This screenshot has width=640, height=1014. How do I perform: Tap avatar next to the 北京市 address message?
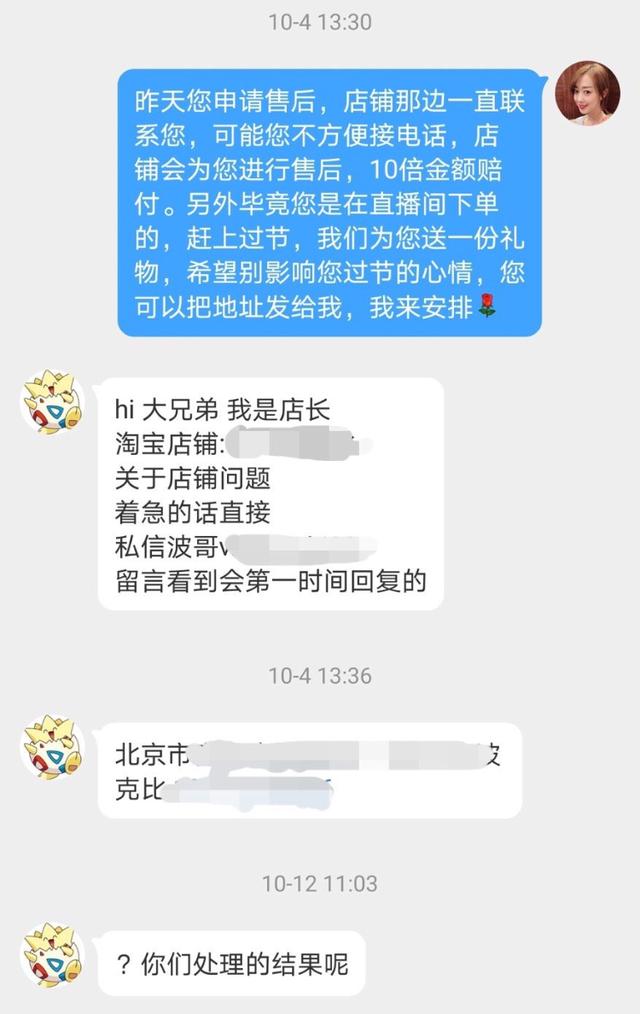(x=51, y=745)
